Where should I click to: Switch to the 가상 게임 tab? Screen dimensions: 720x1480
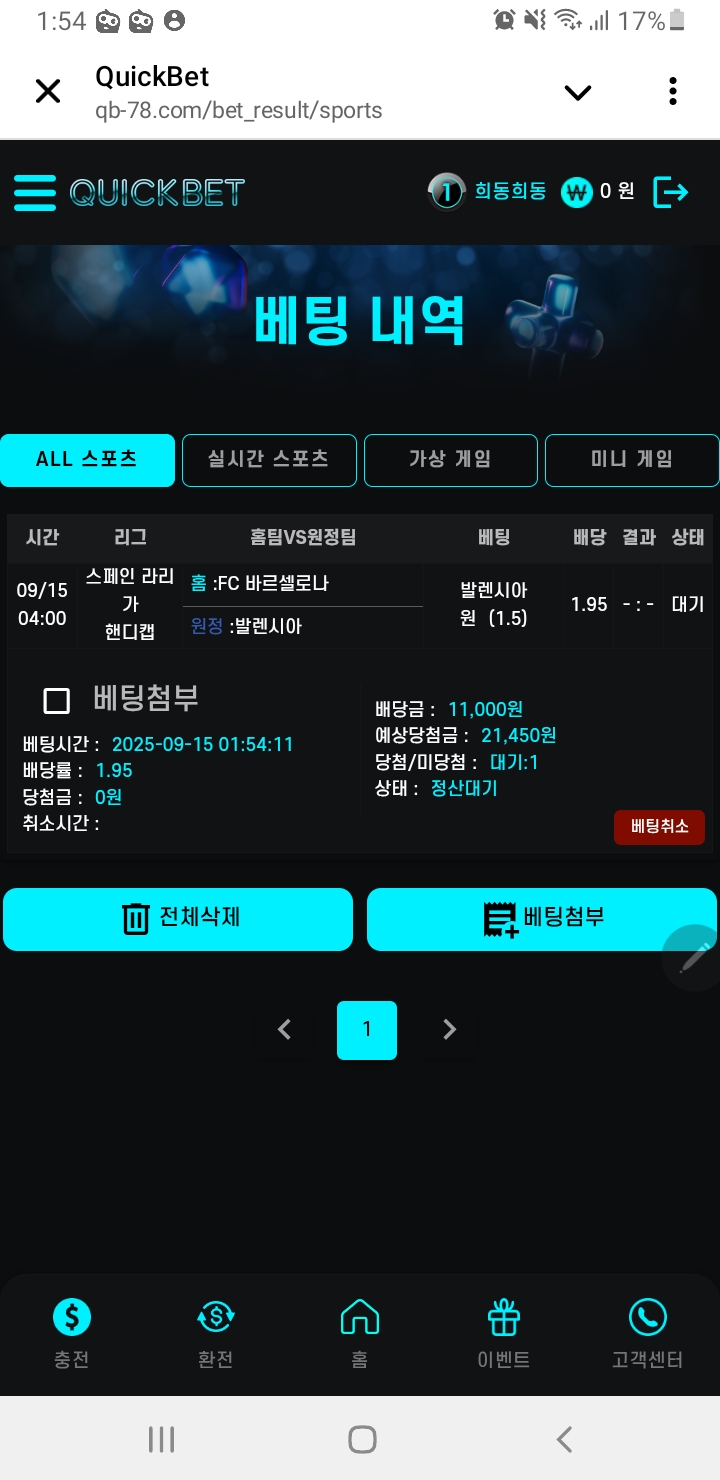click(x=450, y=460)
